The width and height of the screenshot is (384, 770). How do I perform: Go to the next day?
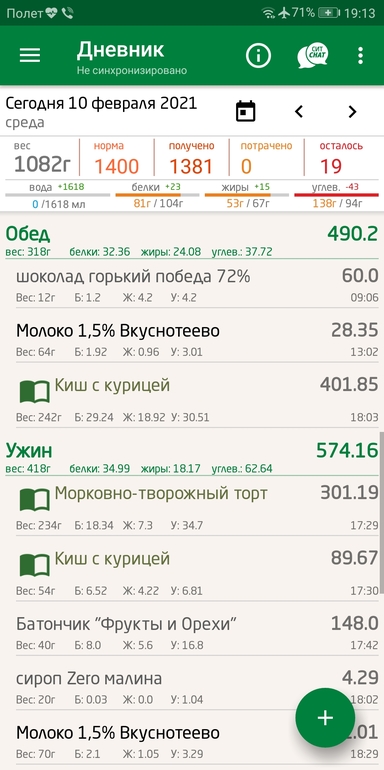[352, 111]
